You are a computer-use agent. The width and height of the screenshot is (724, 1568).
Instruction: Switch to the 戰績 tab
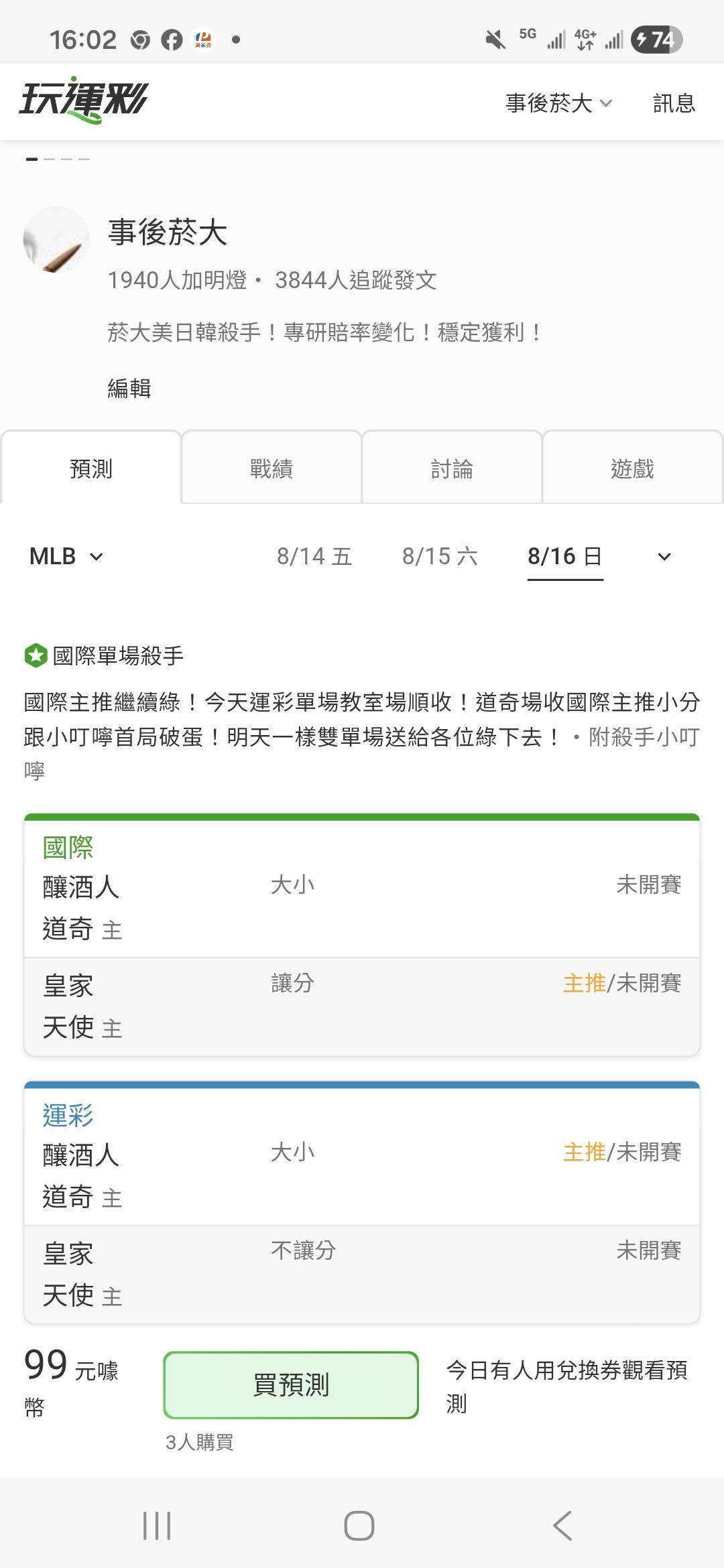[x=271, y=468]
